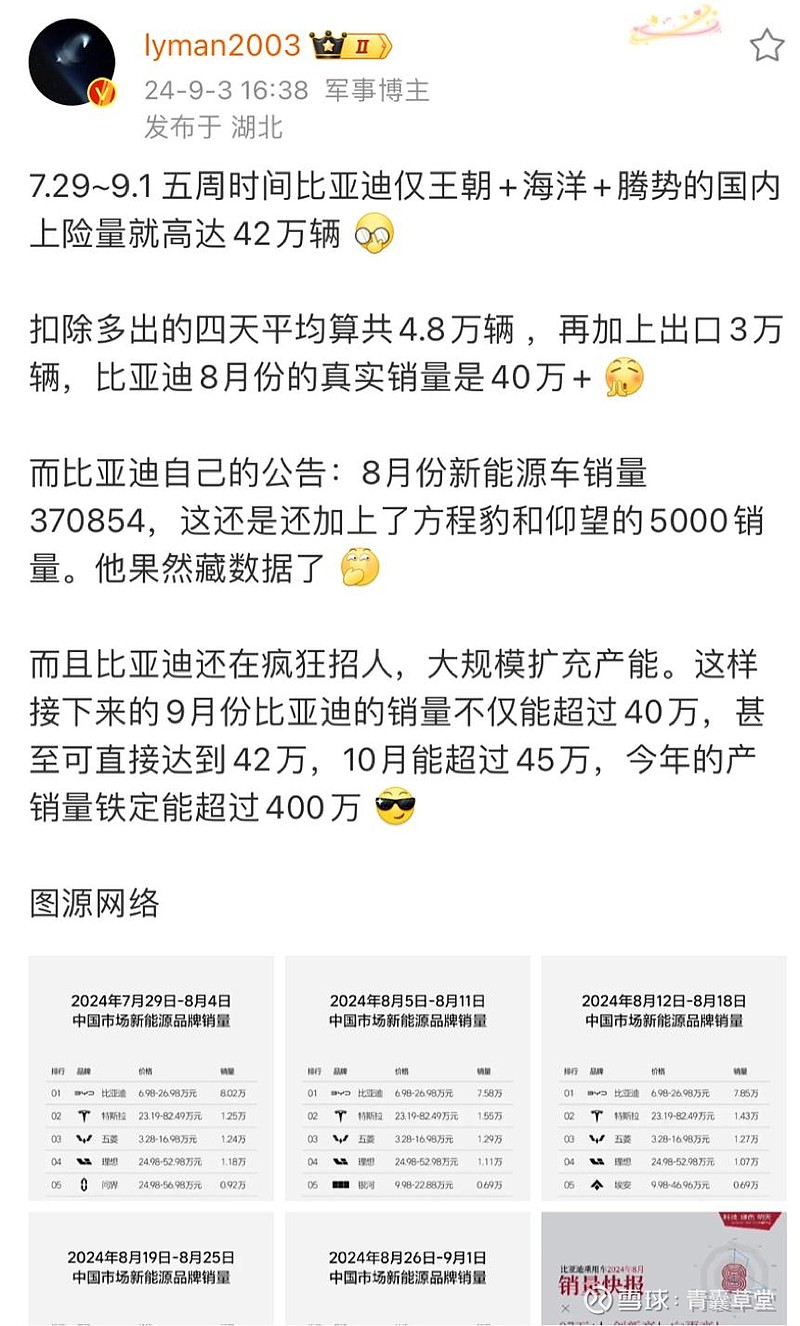This screenshot has width=800, height=1326.
Task: Open the 8月19日-8月25日 sales chart image
Action: (x=151, y=1269)
